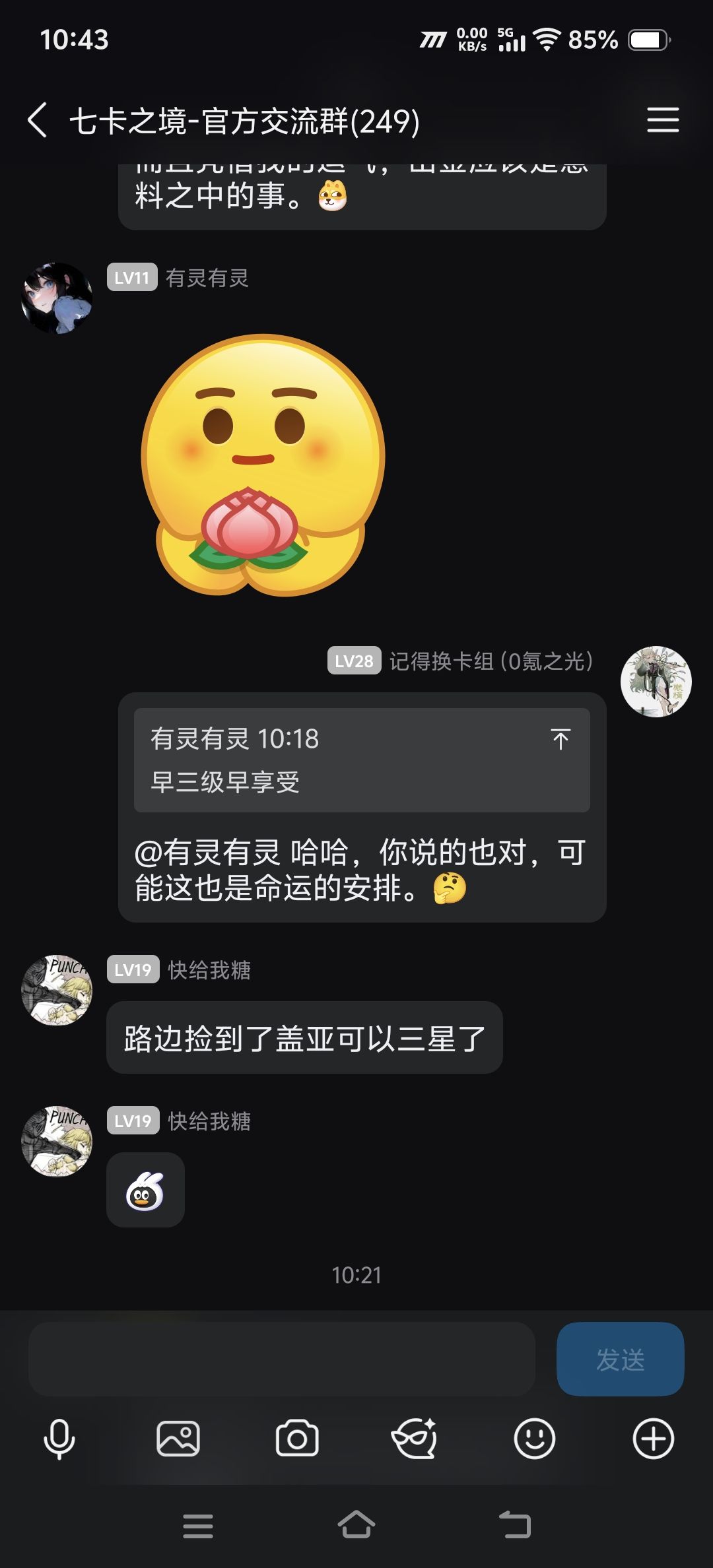The width and height of the screenshot is (713, 1568).
Task: Open the lotus emoji sticker
Action: [263, 465]
